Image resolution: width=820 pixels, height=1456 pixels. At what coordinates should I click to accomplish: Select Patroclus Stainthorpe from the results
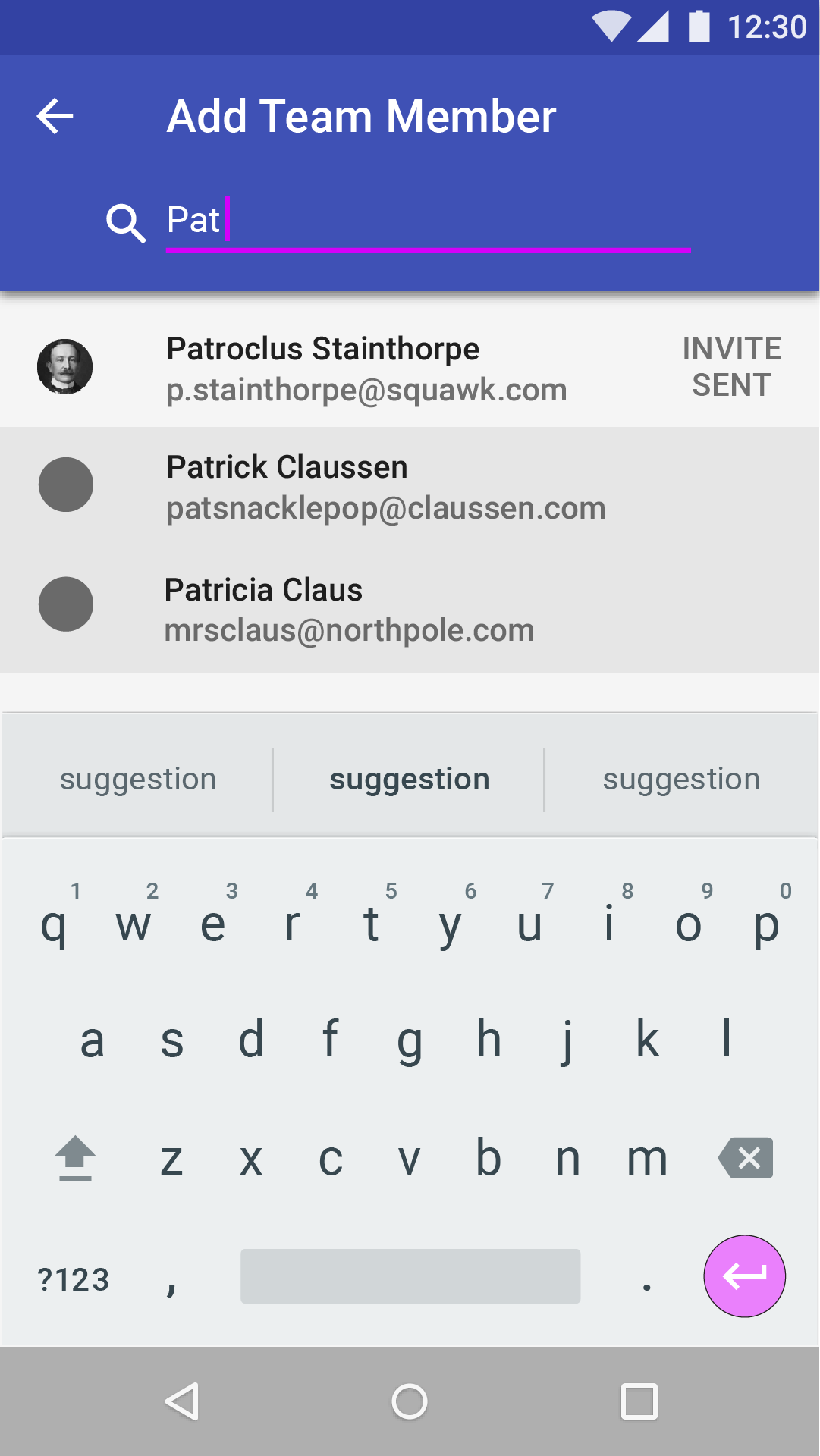coord(410,368)
